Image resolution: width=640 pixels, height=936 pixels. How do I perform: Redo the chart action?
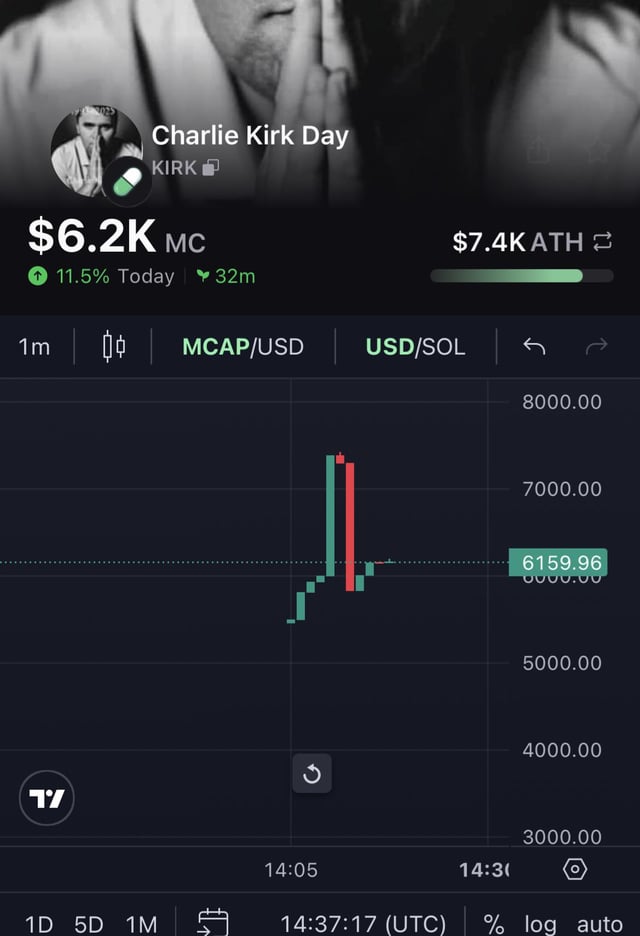596,347
